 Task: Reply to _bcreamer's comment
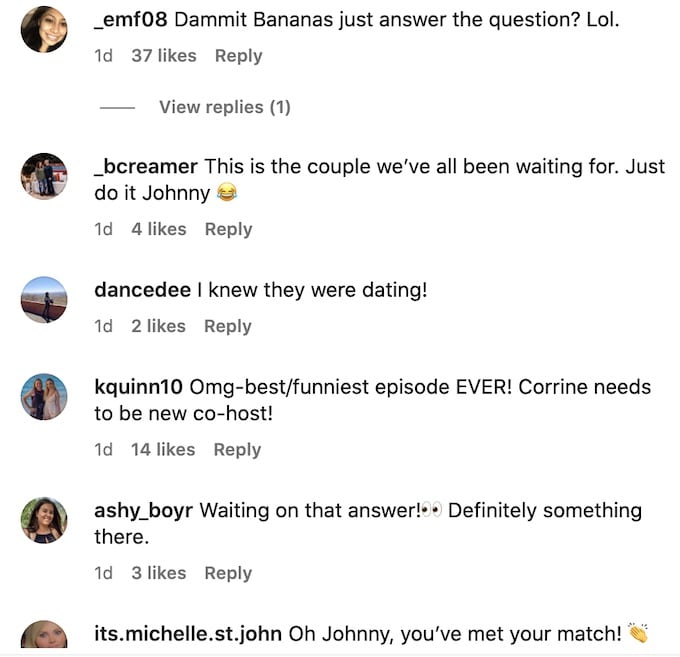(x=228, y=229)
